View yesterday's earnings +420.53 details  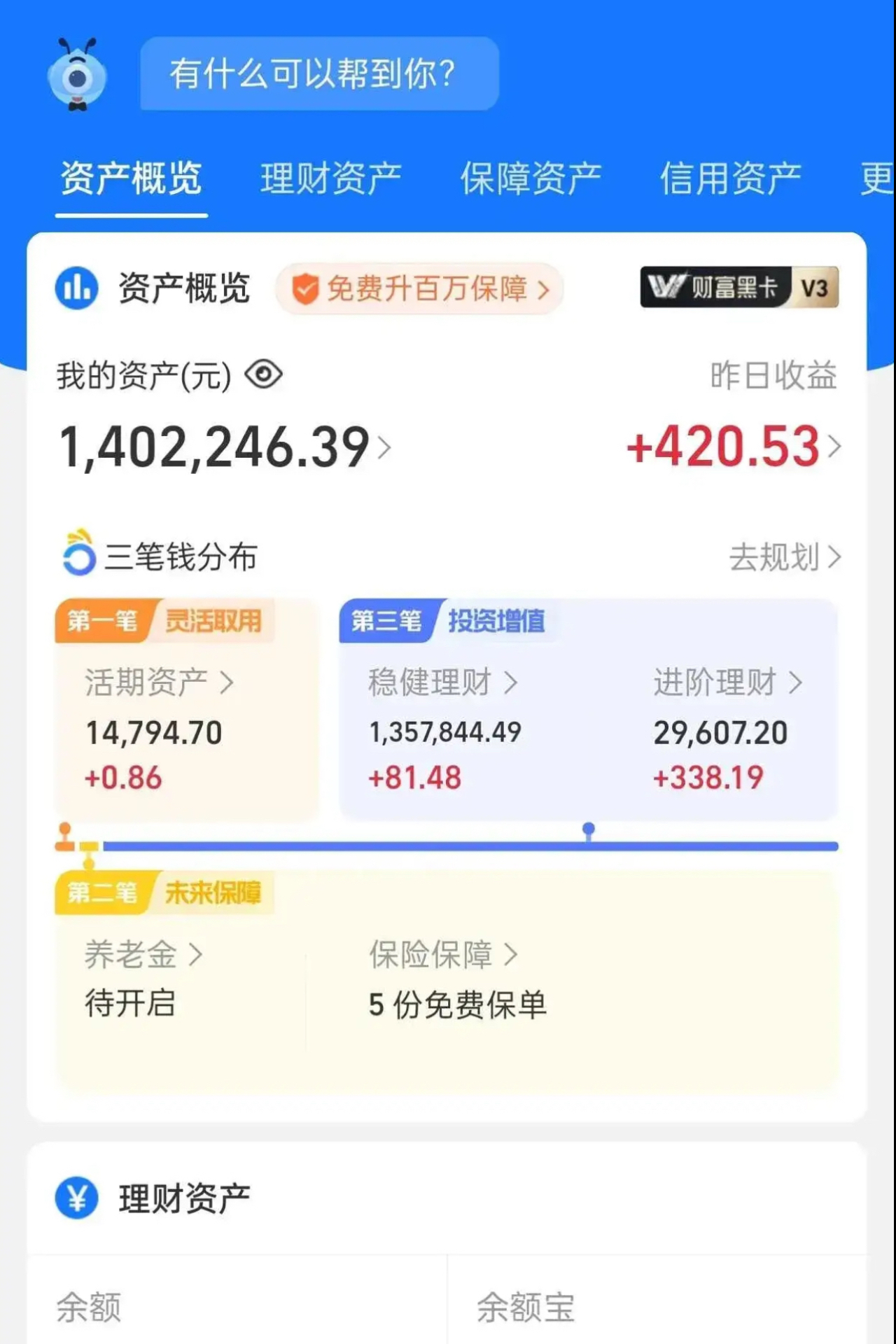click(x=732, y=447)
